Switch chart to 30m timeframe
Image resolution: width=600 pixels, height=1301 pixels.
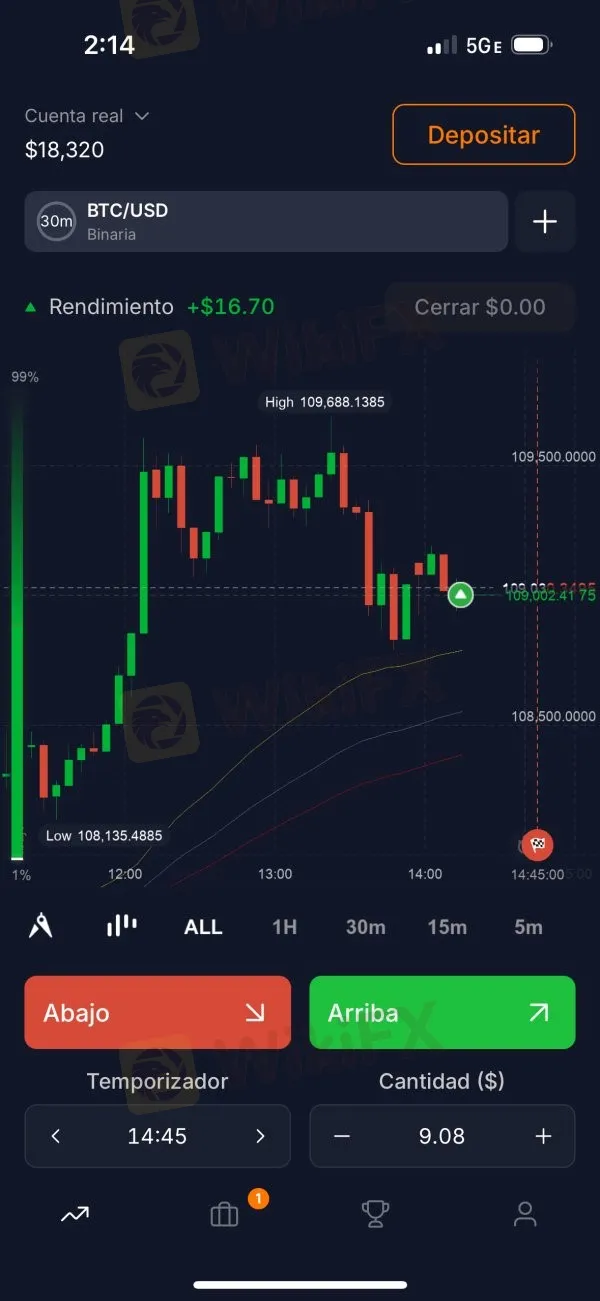(x=366, y=927)
